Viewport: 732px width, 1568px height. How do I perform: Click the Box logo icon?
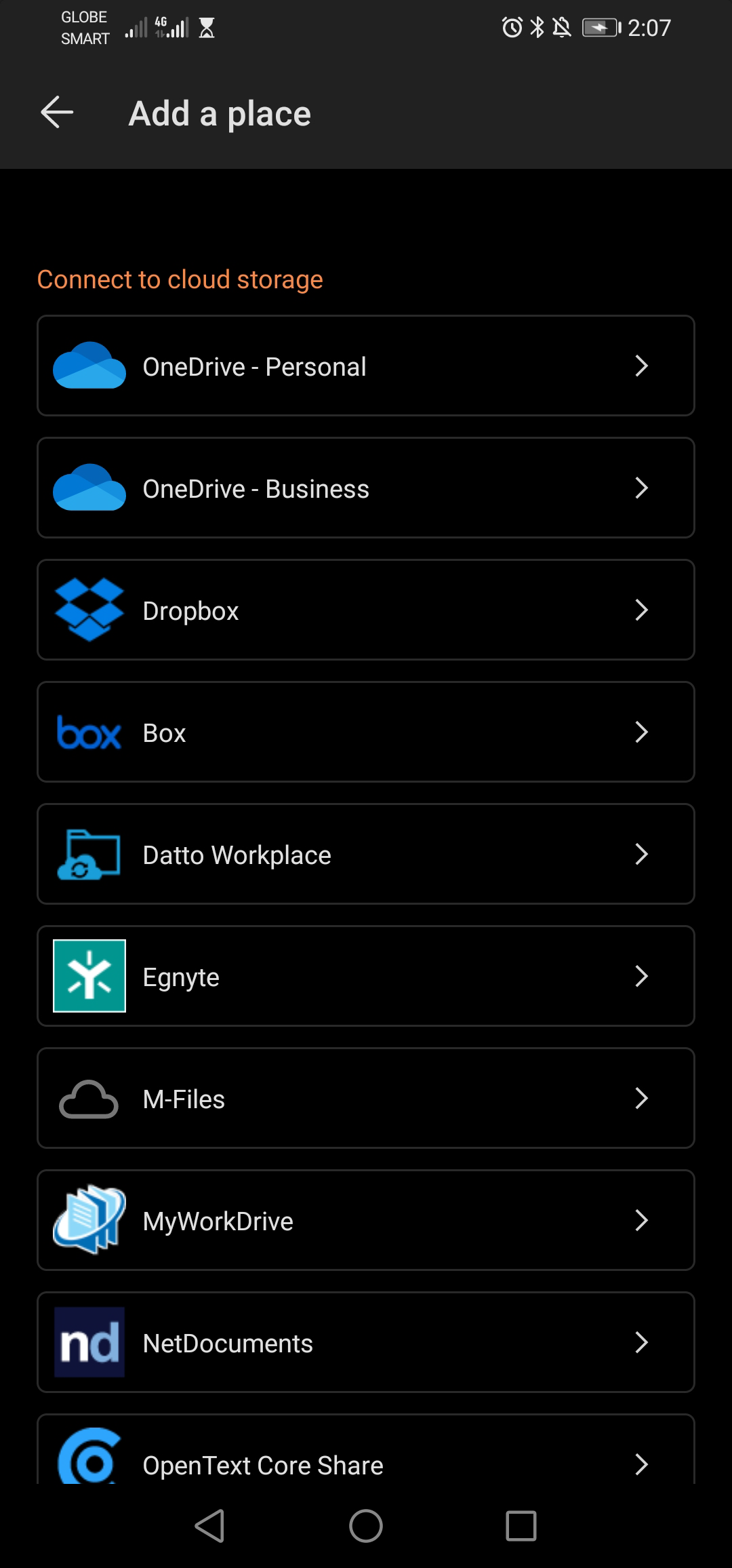(89, 732)
